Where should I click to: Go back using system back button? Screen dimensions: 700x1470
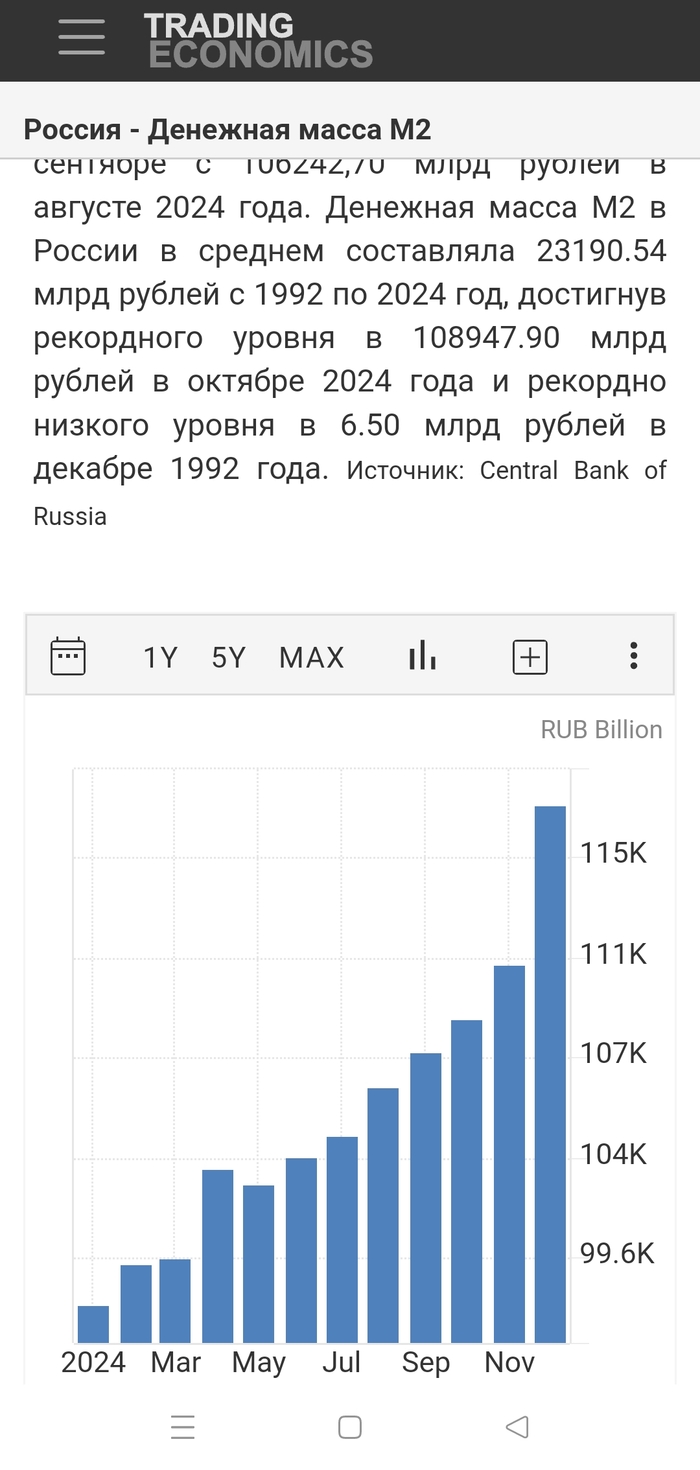(x=517, y=1427)
